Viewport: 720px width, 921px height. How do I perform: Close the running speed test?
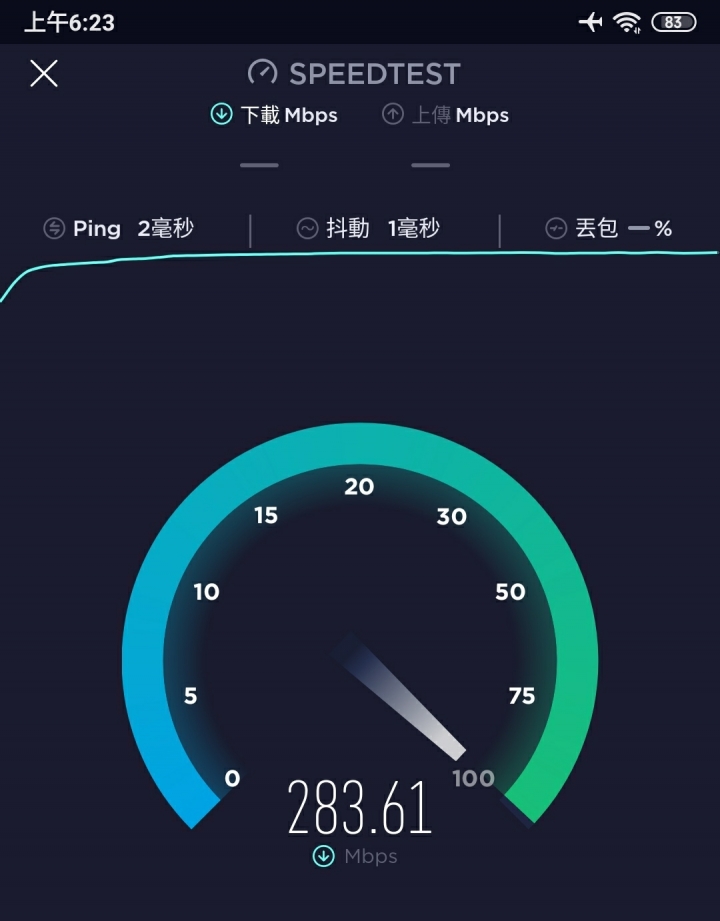(x=44, y=73)
